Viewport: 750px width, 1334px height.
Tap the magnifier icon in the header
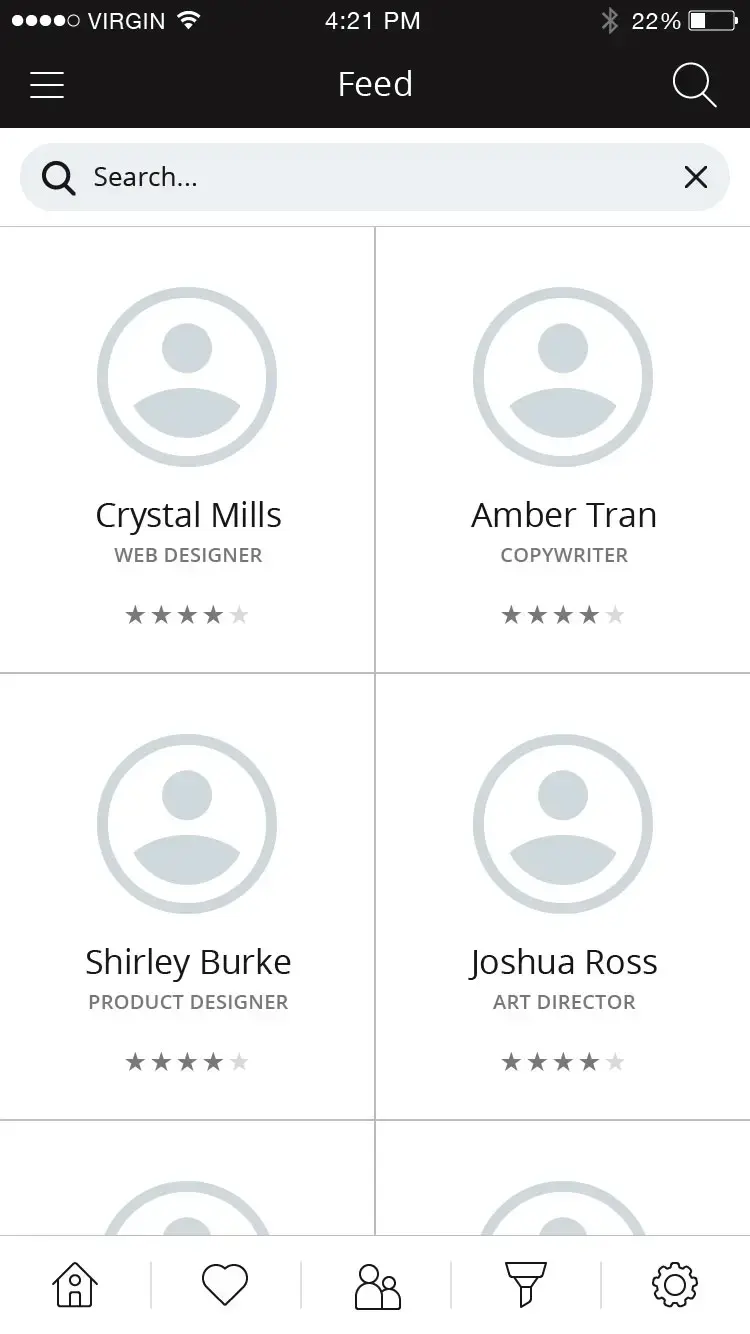click(694, 85)
